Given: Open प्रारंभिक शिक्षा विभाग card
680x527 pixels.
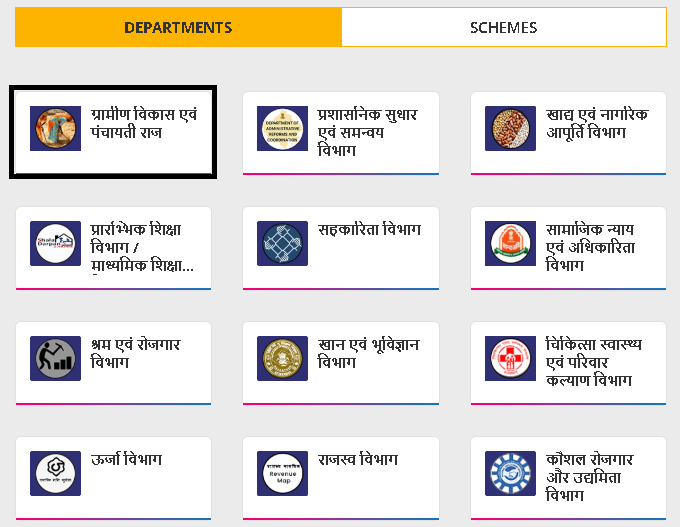Looking at the screenshot, I should 113,247.
